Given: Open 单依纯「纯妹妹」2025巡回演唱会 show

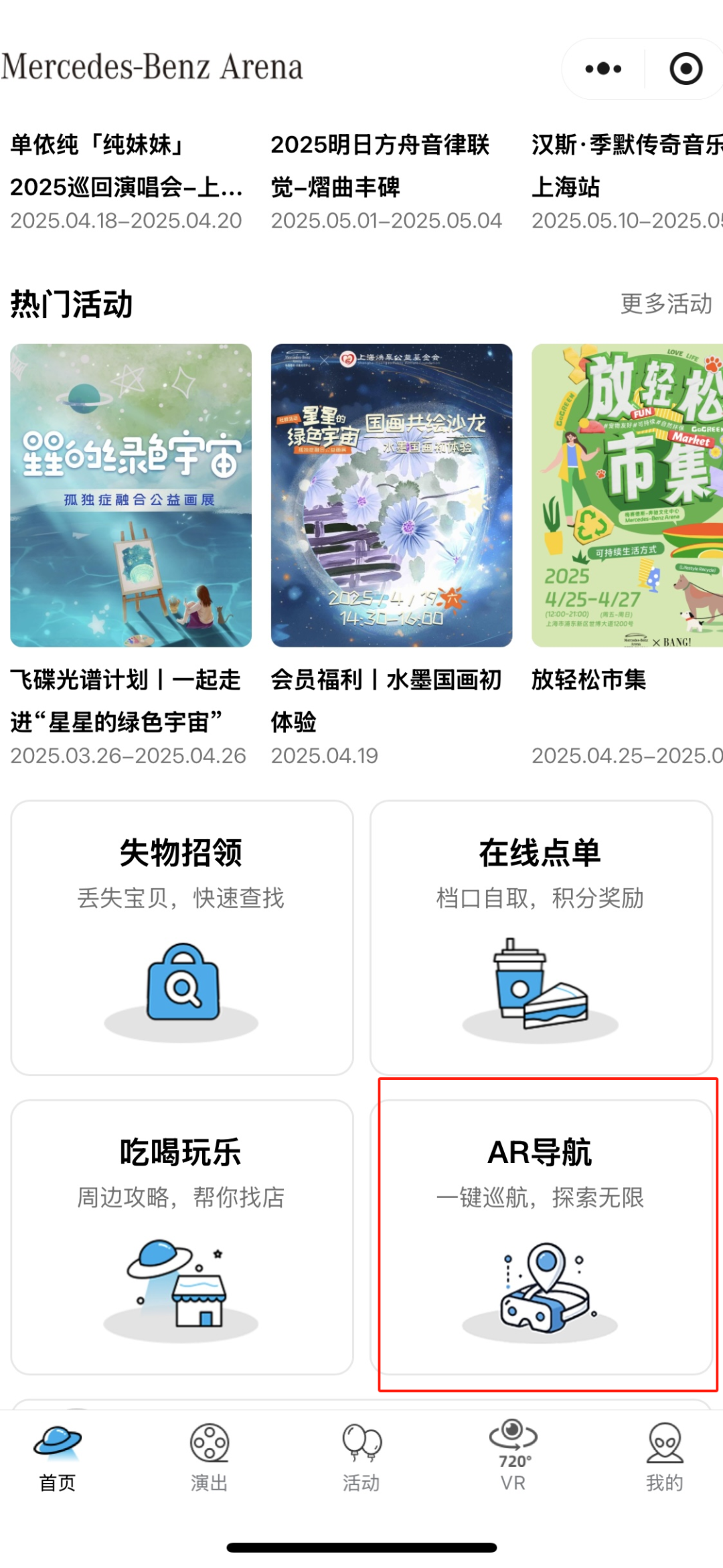Looking at the screenshot, I should click(127, 166).
